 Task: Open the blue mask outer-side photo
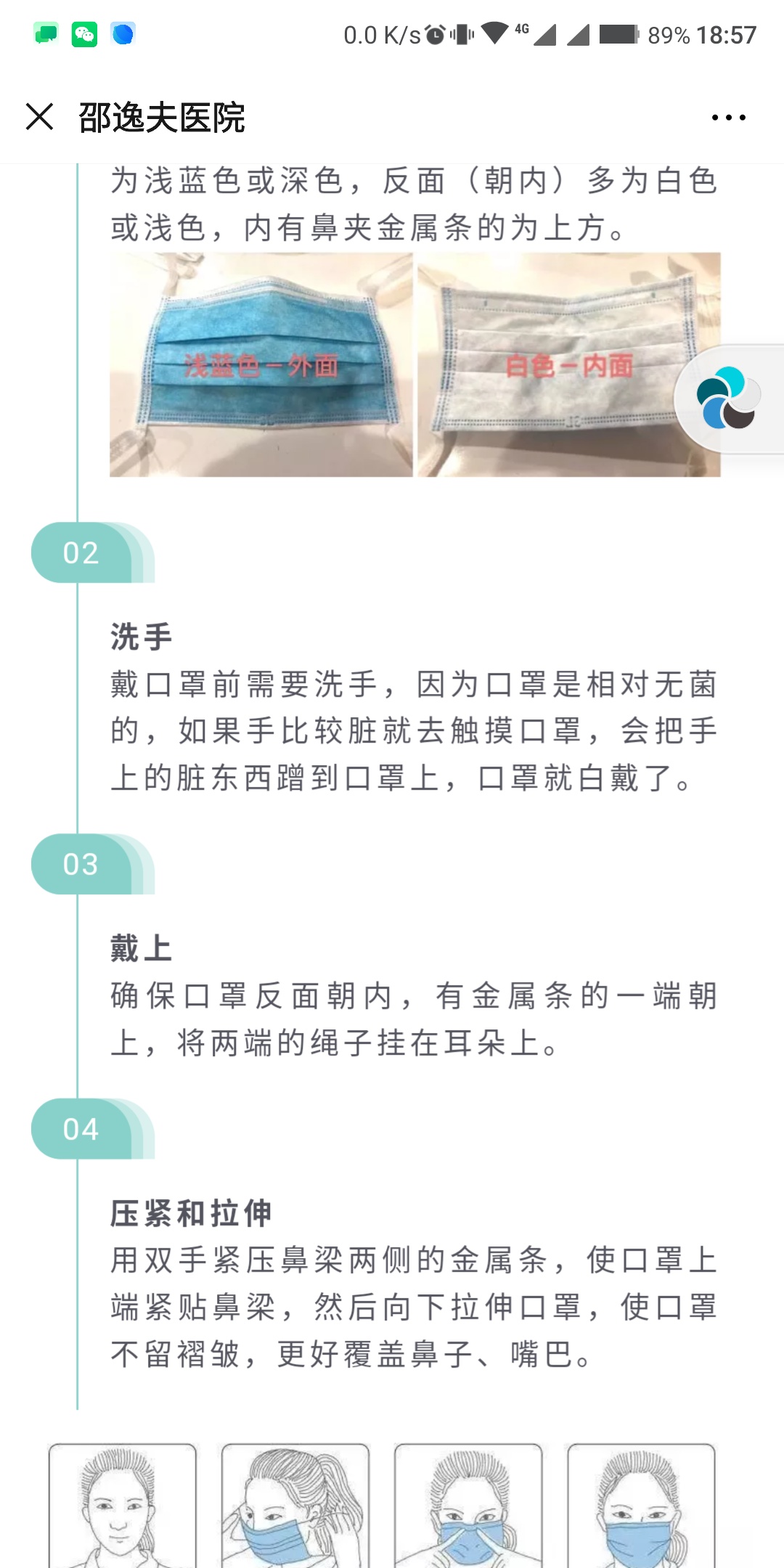(x=261, y=364)
